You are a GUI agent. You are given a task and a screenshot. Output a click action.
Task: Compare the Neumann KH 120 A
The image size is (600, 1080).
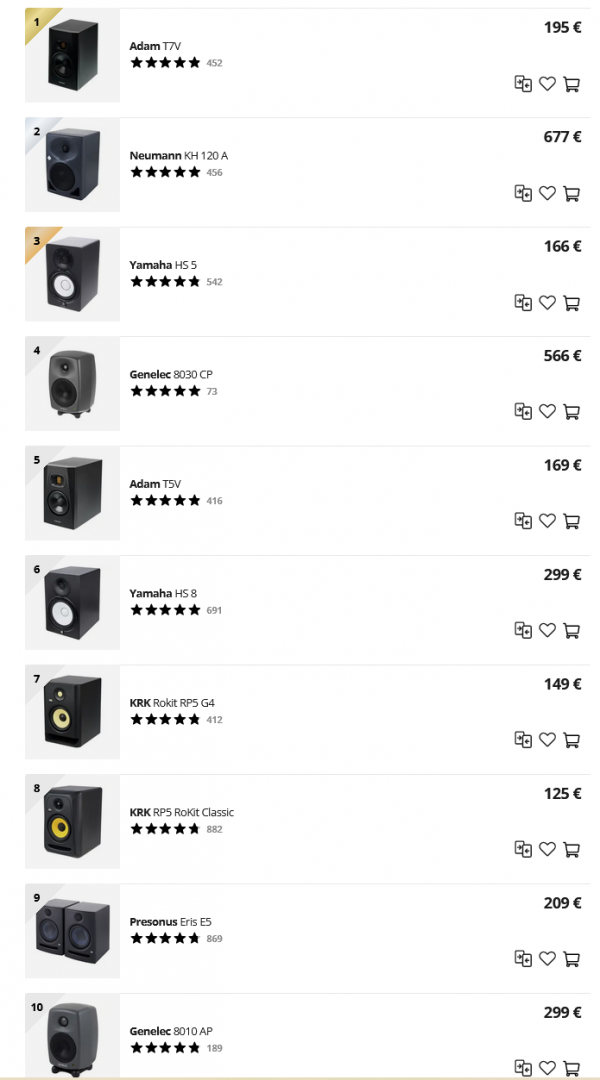coord(523,193)
